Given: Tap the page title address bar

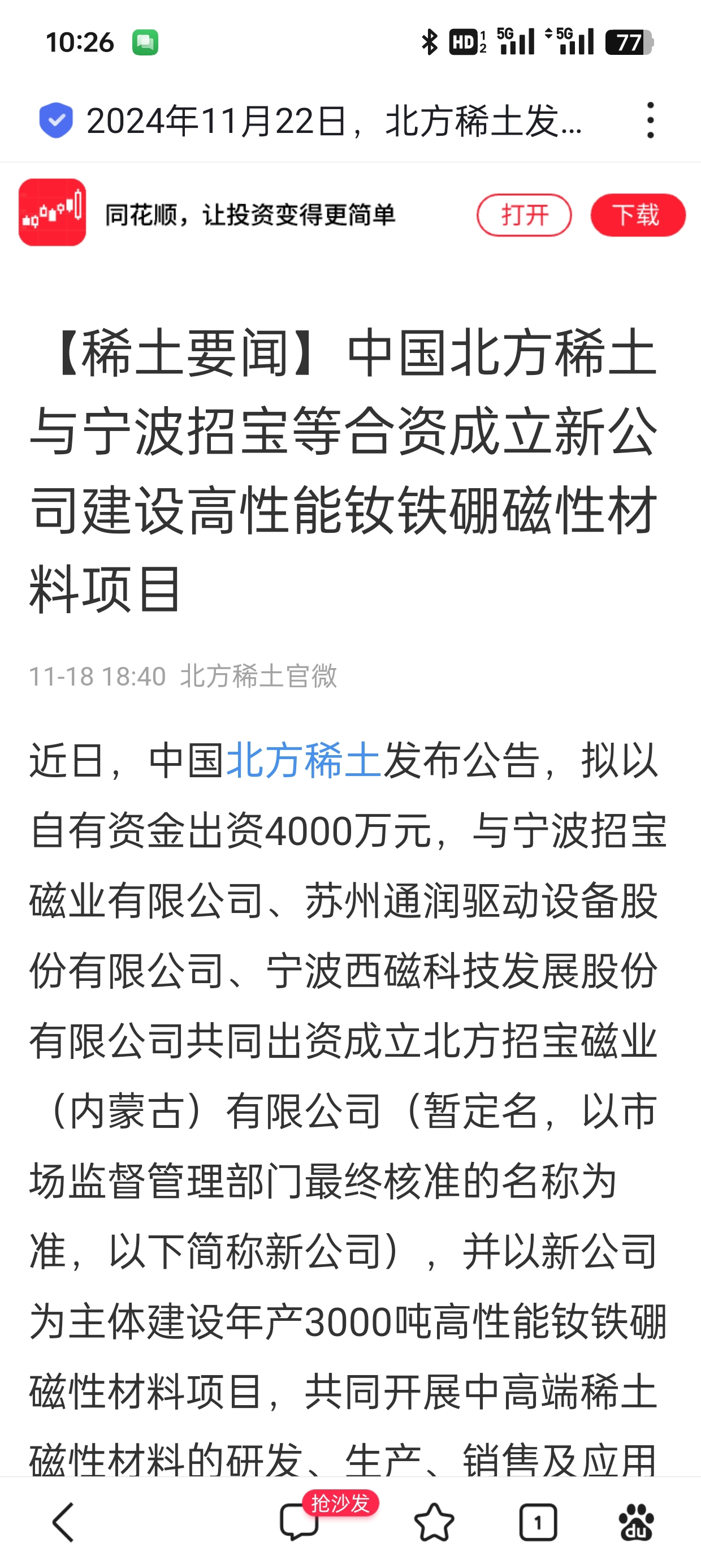Looking at the screenshot, I should (x=334, y=120).
